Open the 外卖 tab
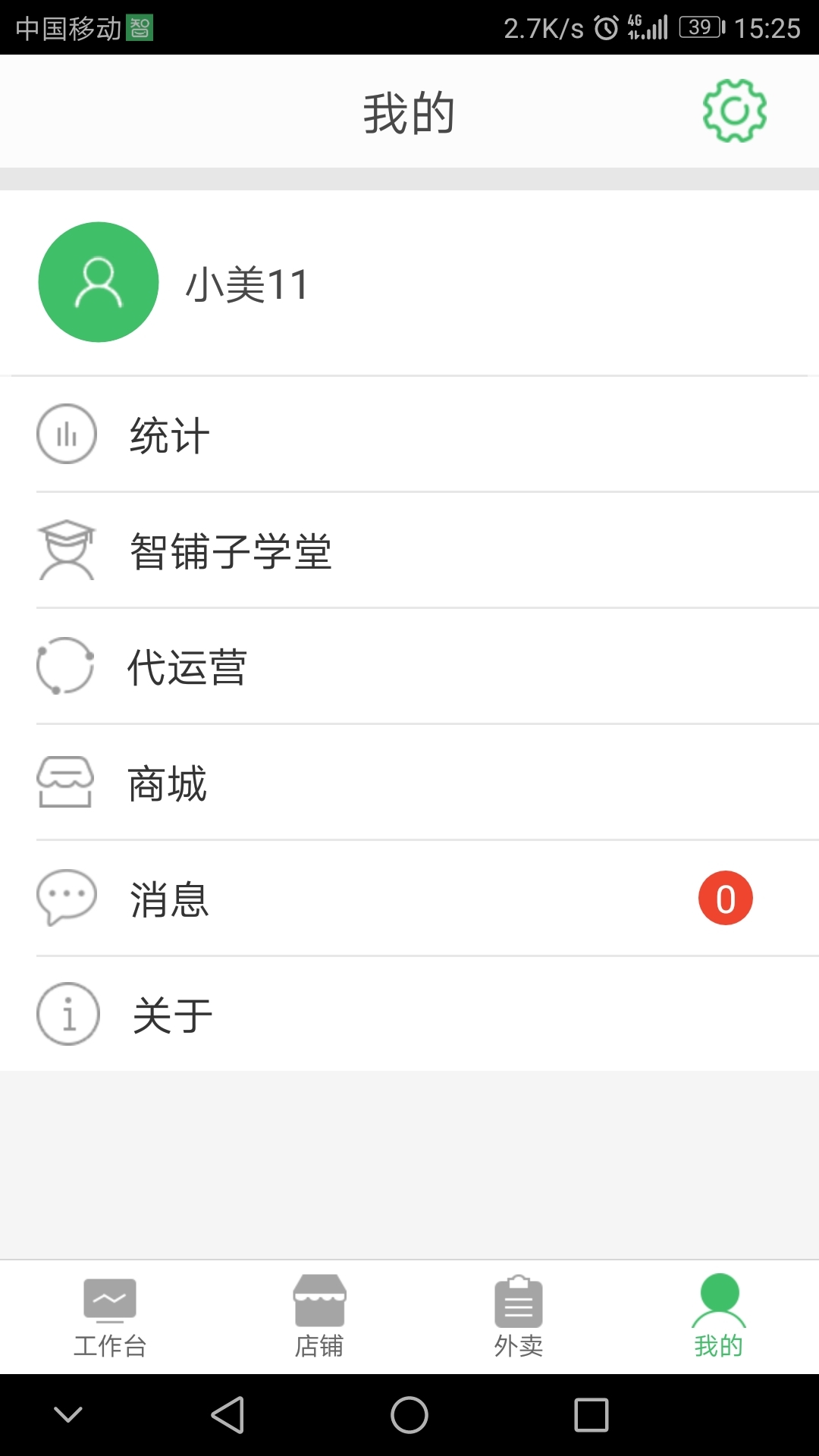The width and height of the screenshot is (819, 1456). (x=518, y=1316)
